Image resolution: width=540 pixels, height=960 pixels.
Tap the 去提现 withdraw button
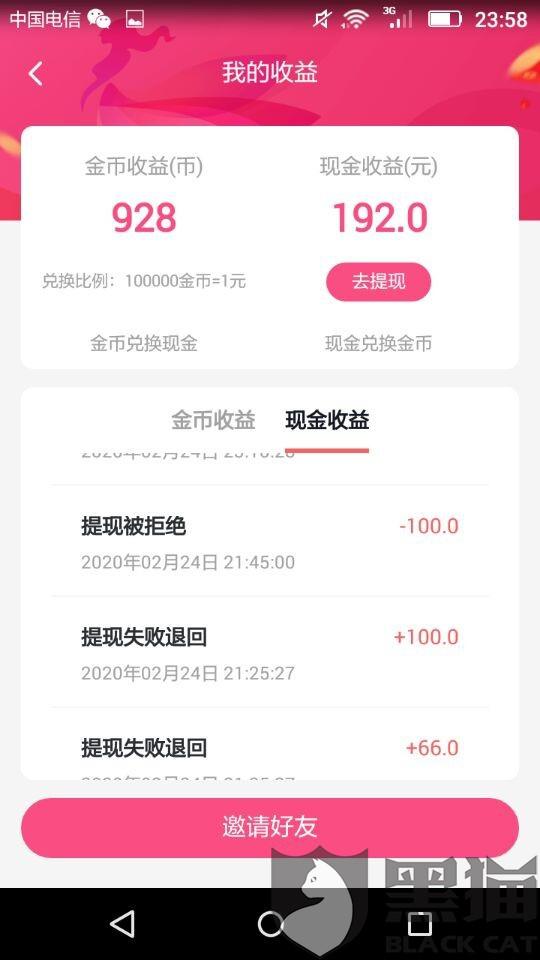pos(378,282)
